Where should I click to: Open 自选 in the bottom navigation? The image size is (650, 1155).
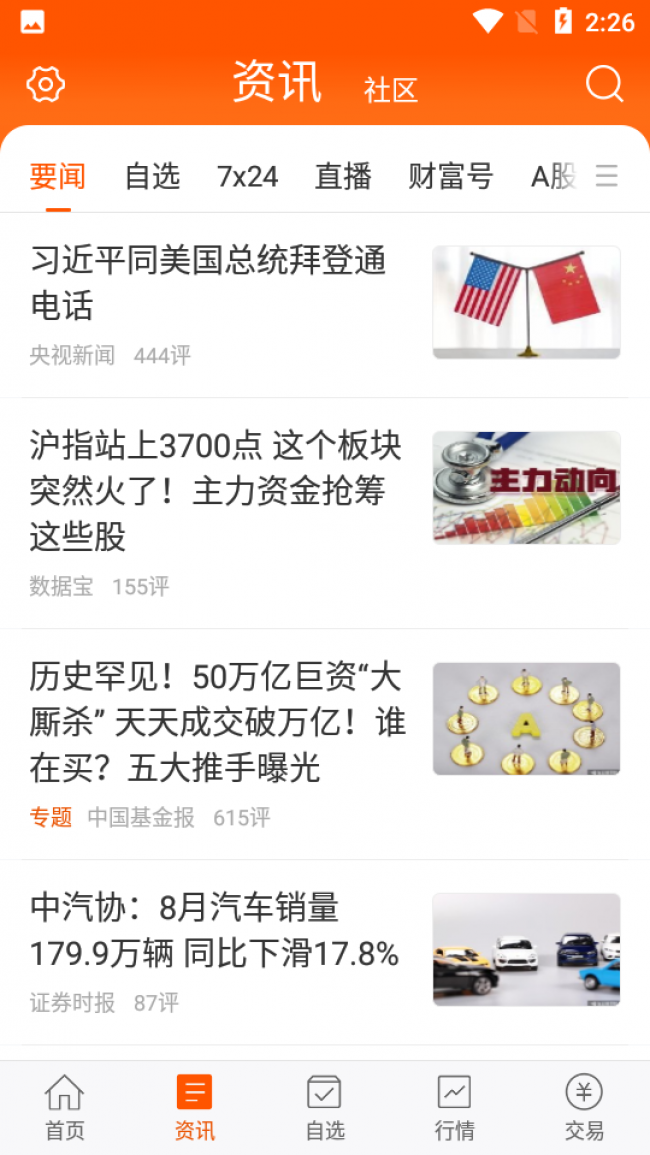coord(325,1107)
